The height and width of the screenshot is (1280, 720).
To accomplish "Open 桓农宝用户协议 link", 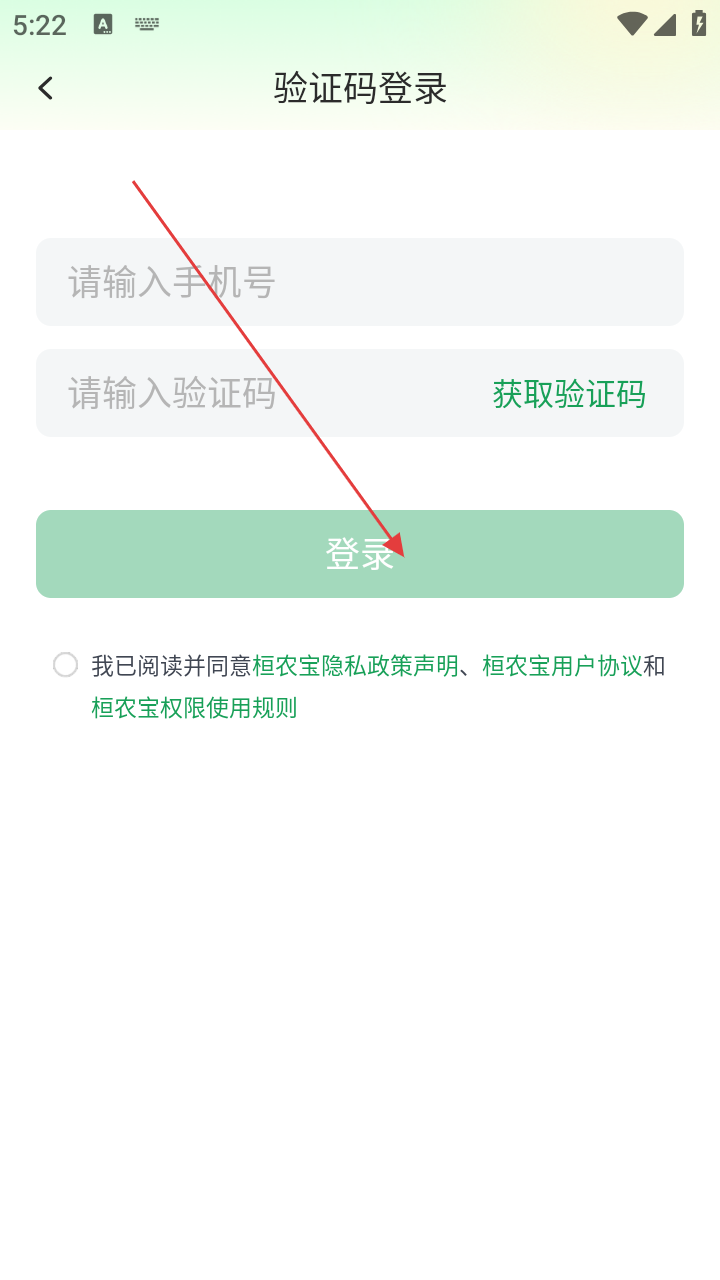I will (562, 666).
